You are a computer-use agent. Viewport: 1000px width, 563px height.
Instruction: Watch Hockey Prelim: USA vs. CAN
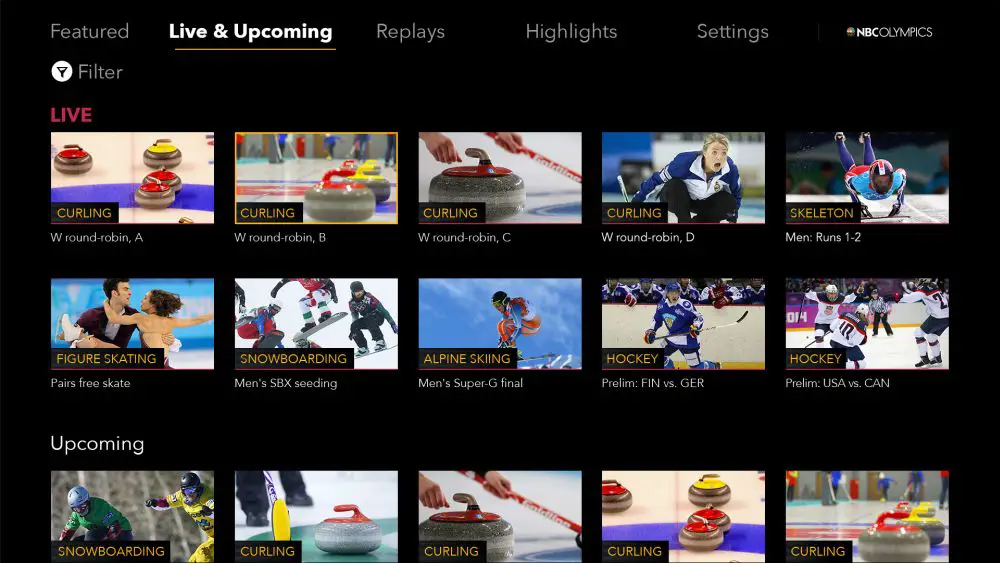(867, 323)
